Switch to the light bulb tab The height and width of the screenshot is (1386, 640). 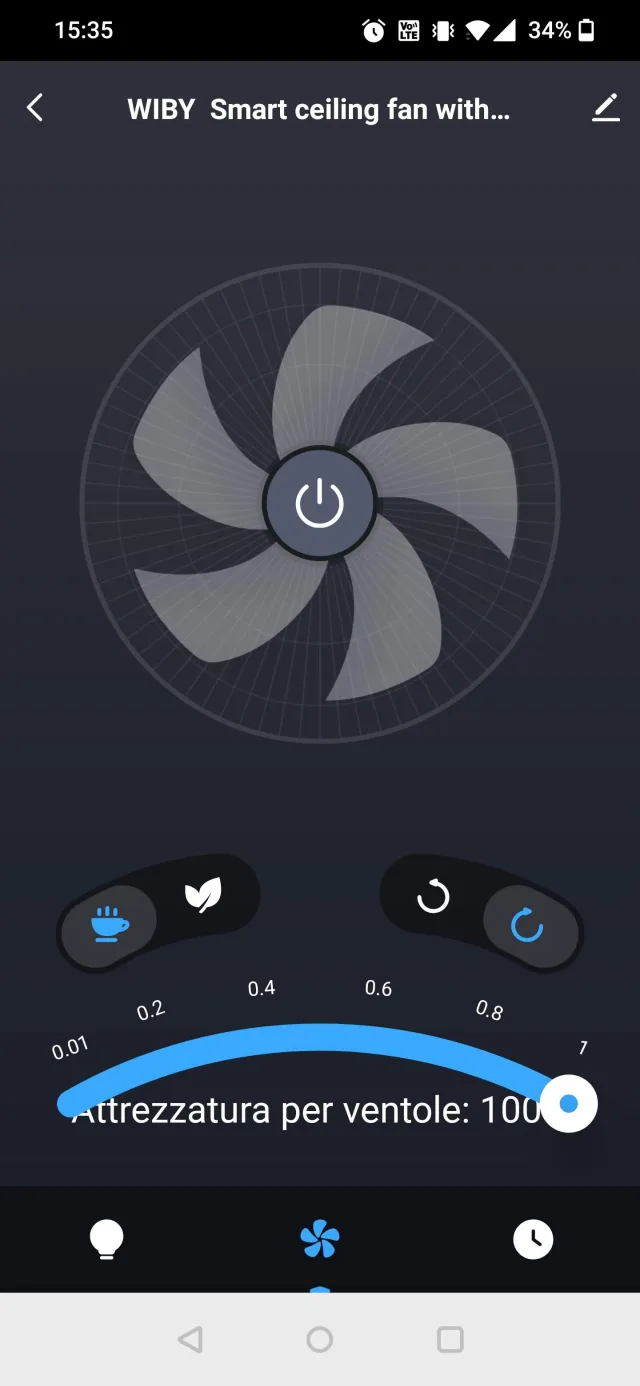pos(107,1239)
